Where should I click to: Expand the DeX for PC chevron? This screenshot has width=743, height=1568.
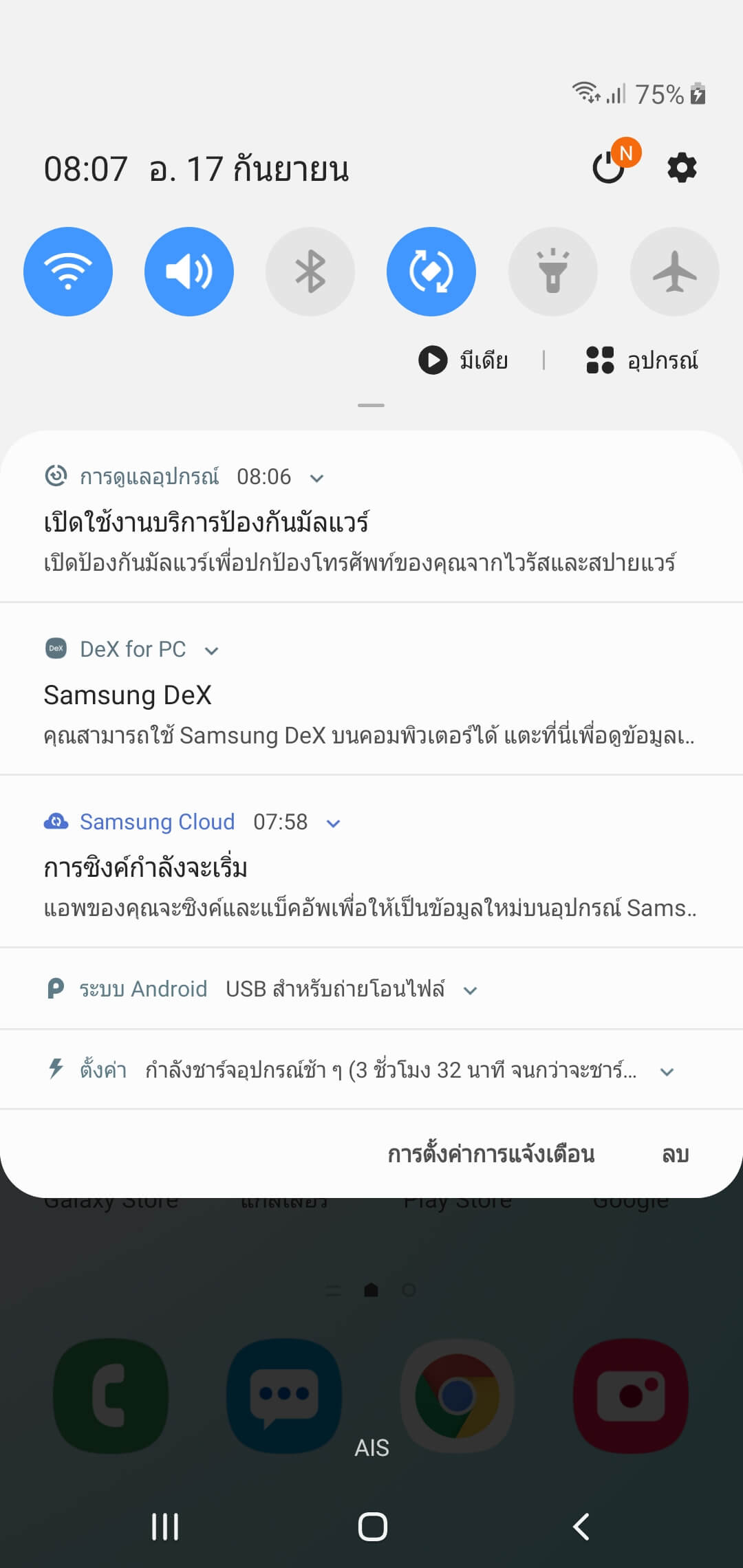pos(212,651)
